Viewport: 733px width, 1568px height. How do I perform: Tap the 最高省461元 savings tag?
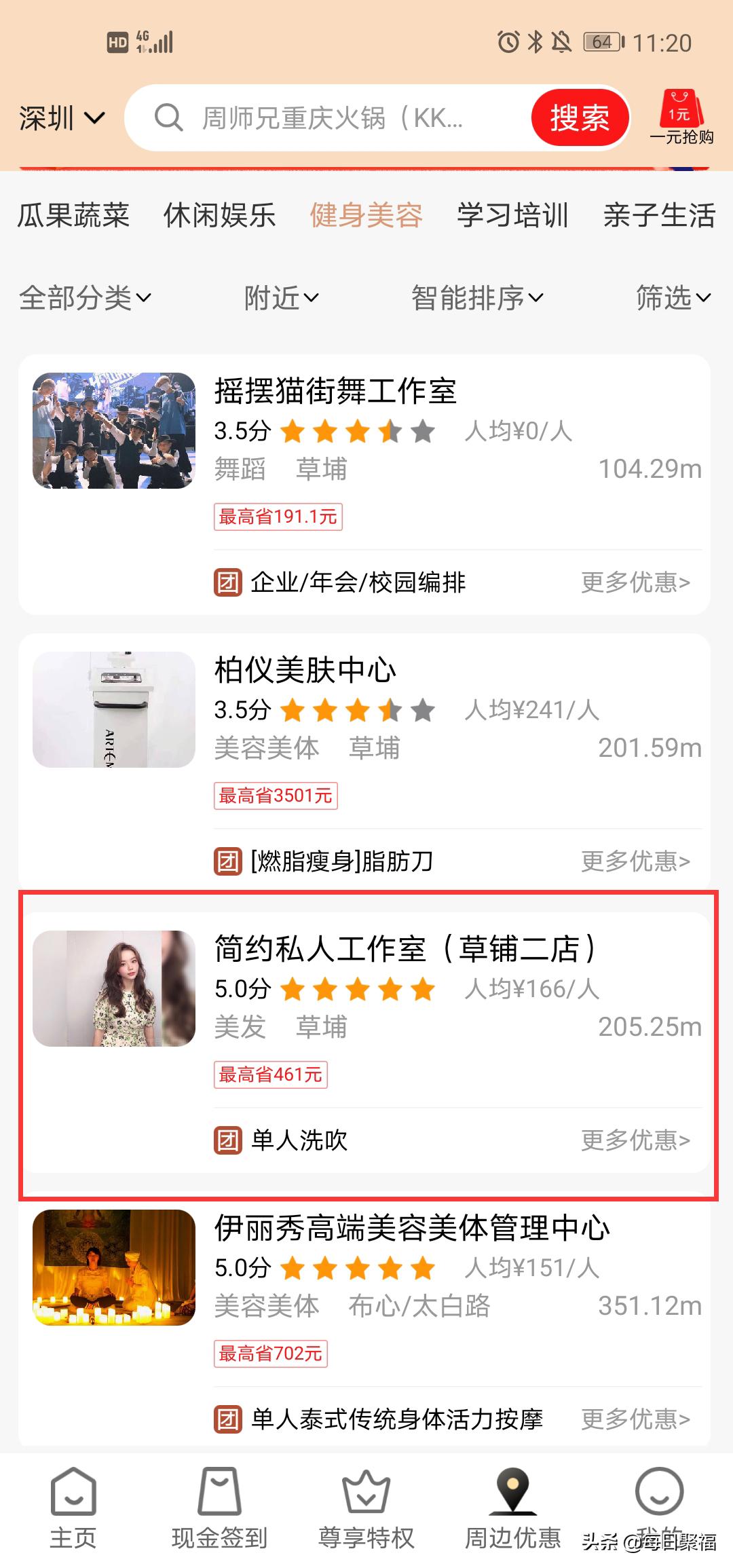[271, 1075]
